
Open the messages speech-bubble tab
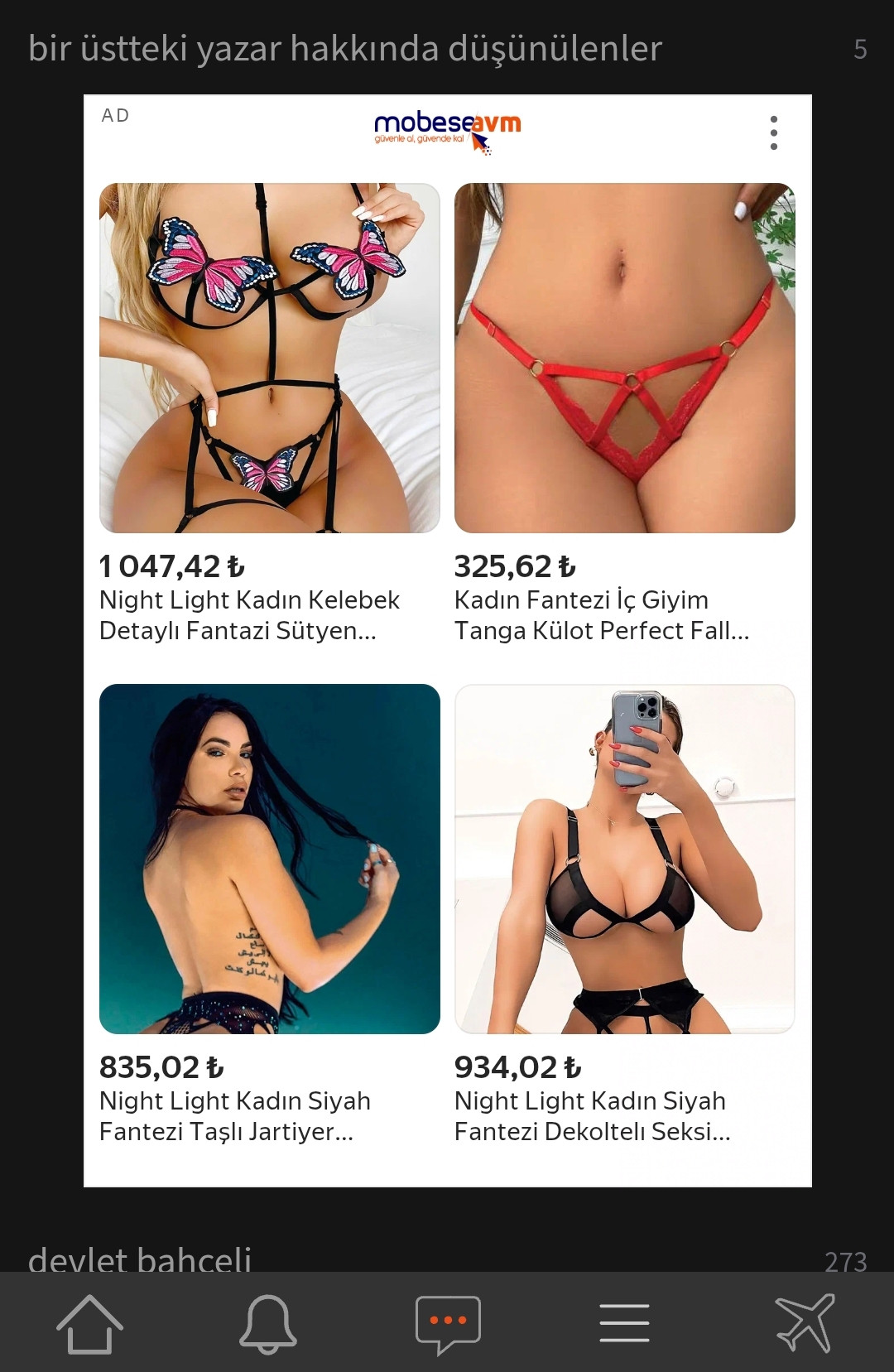[x=447, y=1323]
